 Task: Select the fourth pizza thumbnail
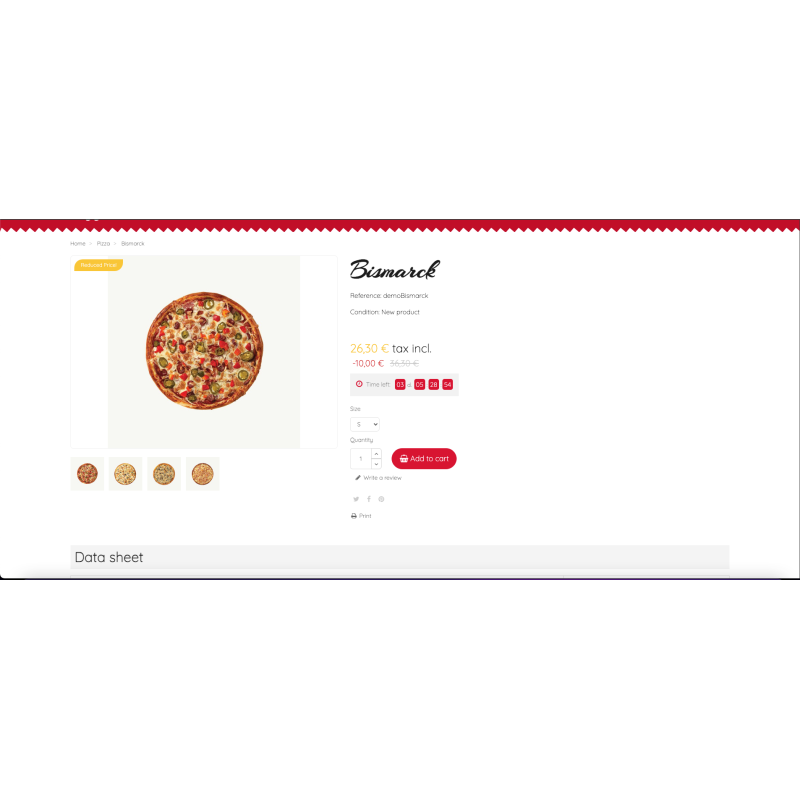coord(202,473)
